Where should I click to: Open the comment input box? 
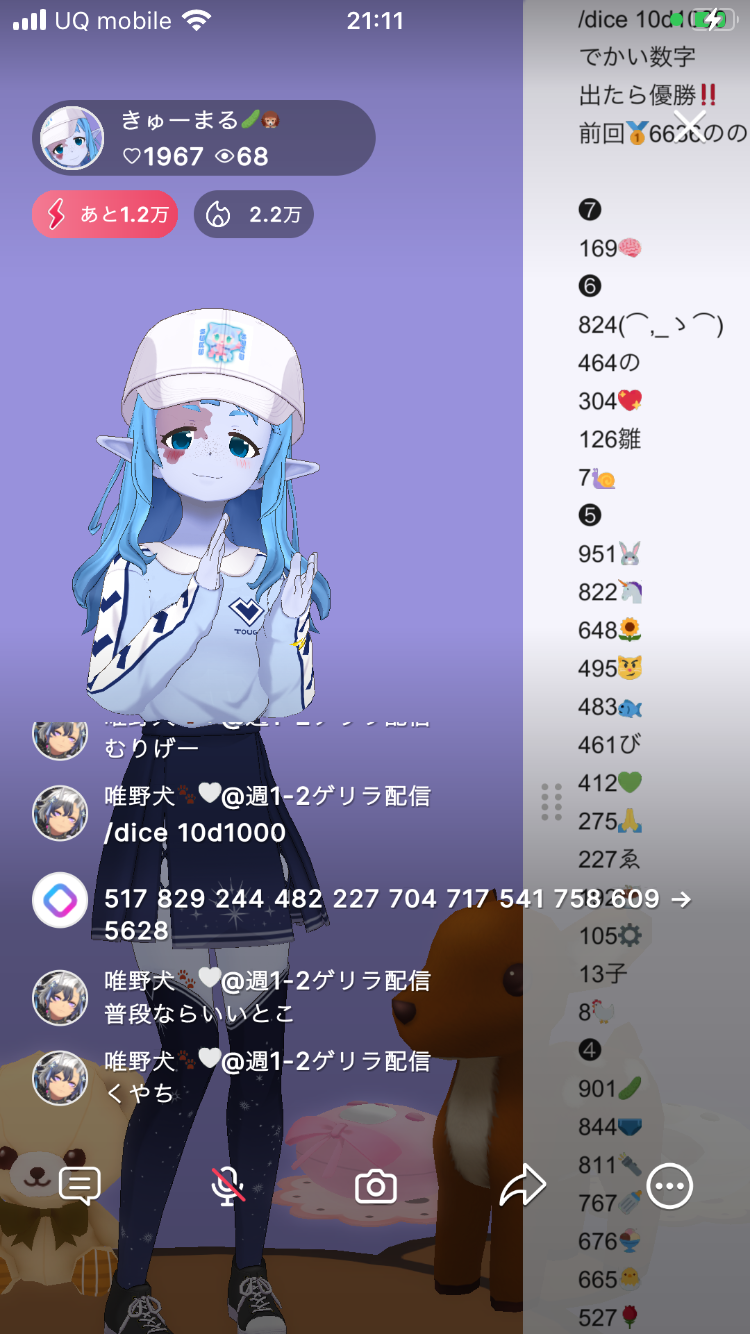(80, 1186)
